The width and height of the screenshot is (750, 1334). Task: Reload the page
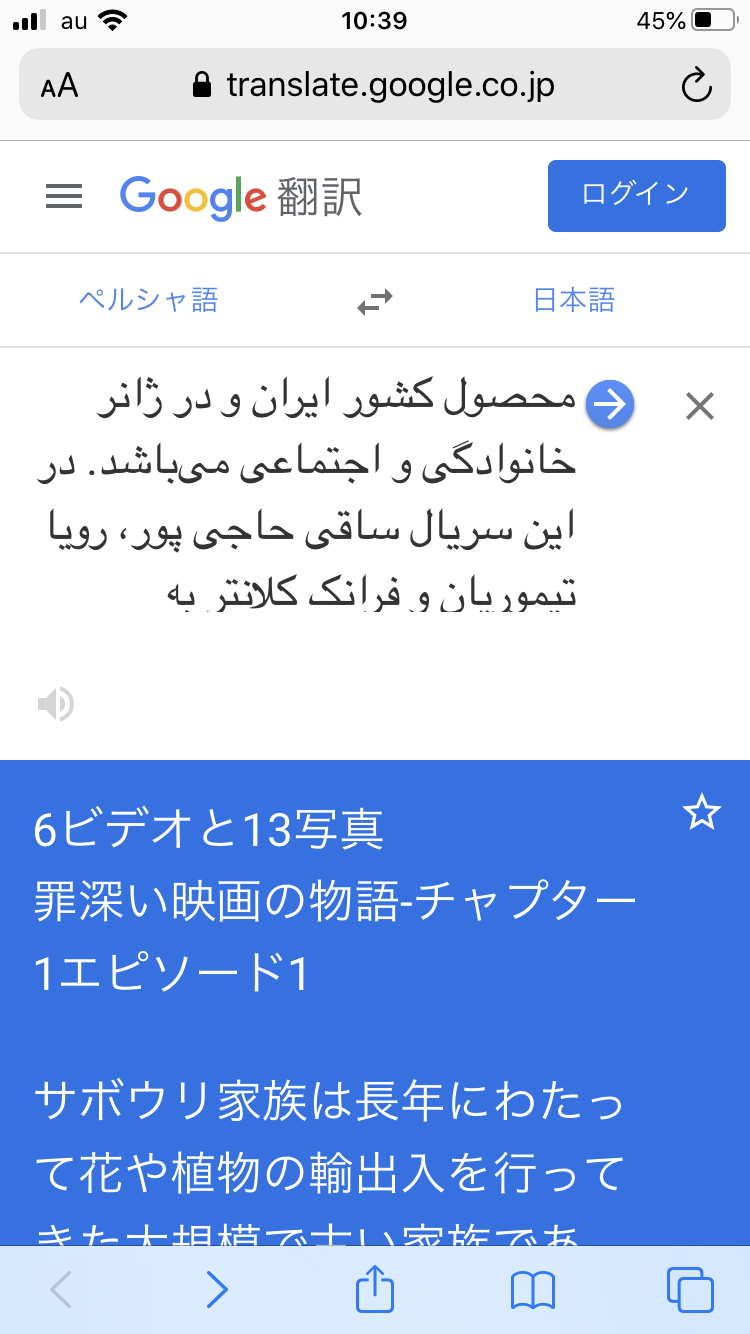pos(696,86)
